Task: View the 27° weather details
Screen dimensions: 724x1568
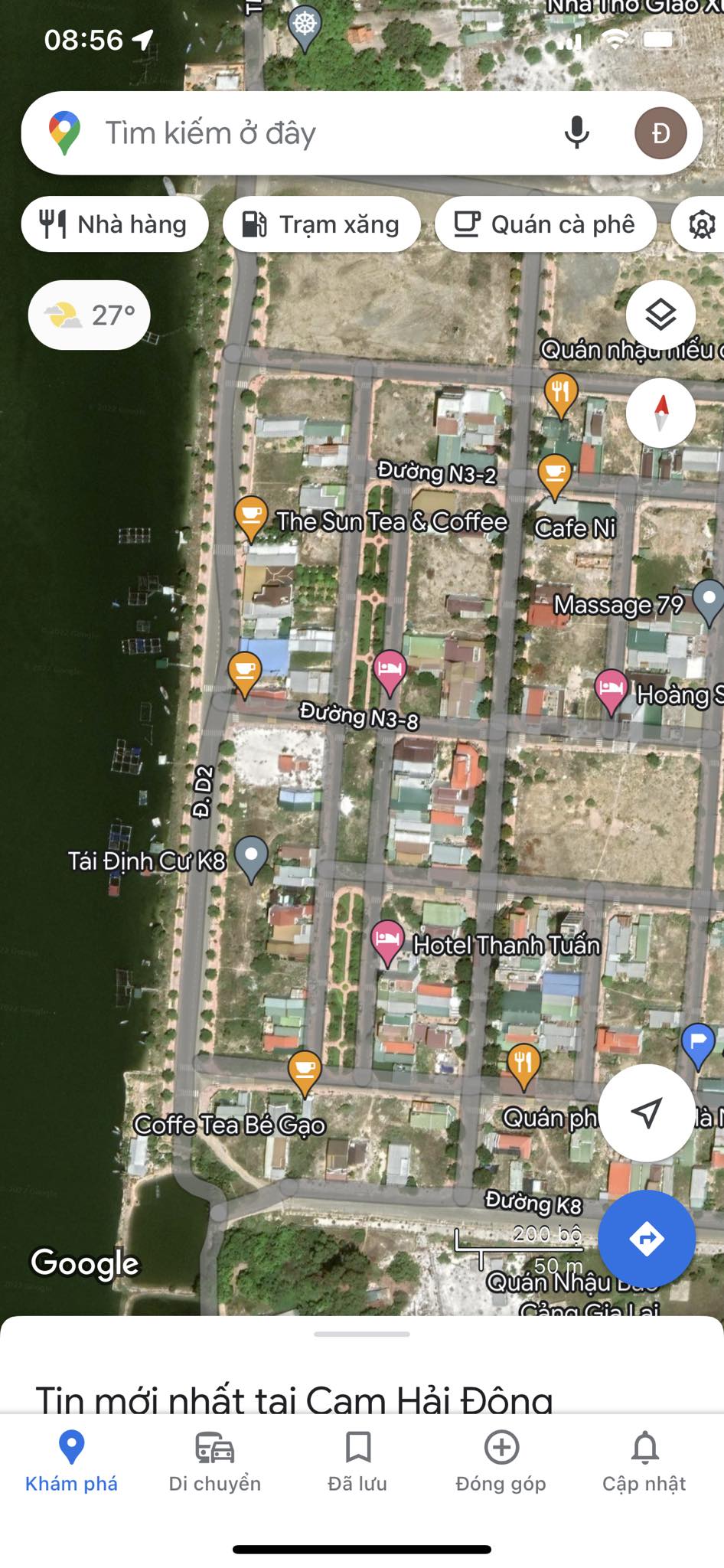Action: coord(90,315)
